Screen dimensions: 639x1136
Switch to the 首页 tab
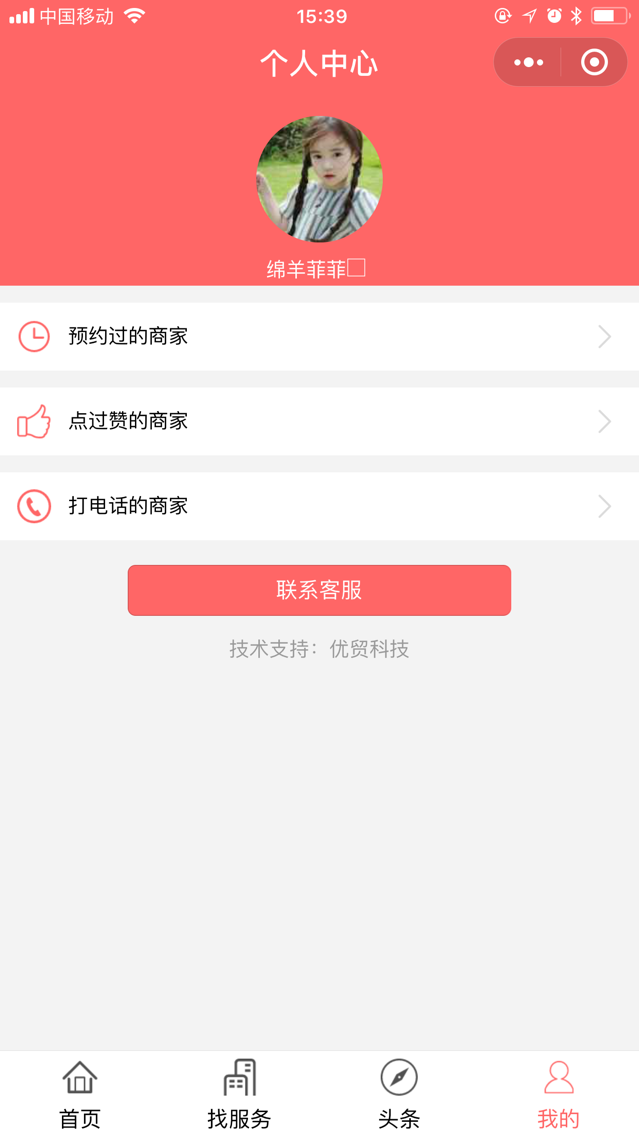coord(80,1093)
